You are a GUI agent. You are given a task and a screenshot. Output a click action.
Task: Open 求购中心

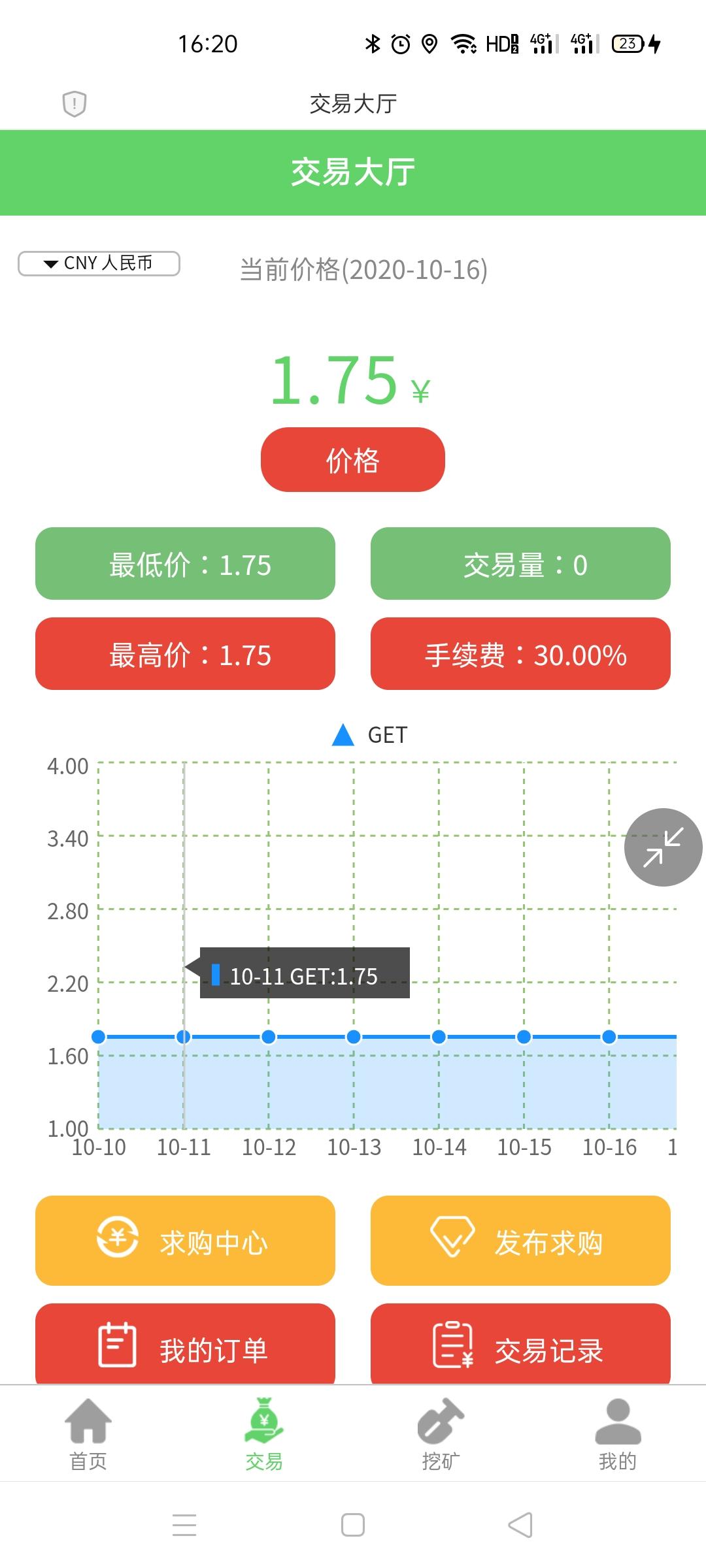185,1241
